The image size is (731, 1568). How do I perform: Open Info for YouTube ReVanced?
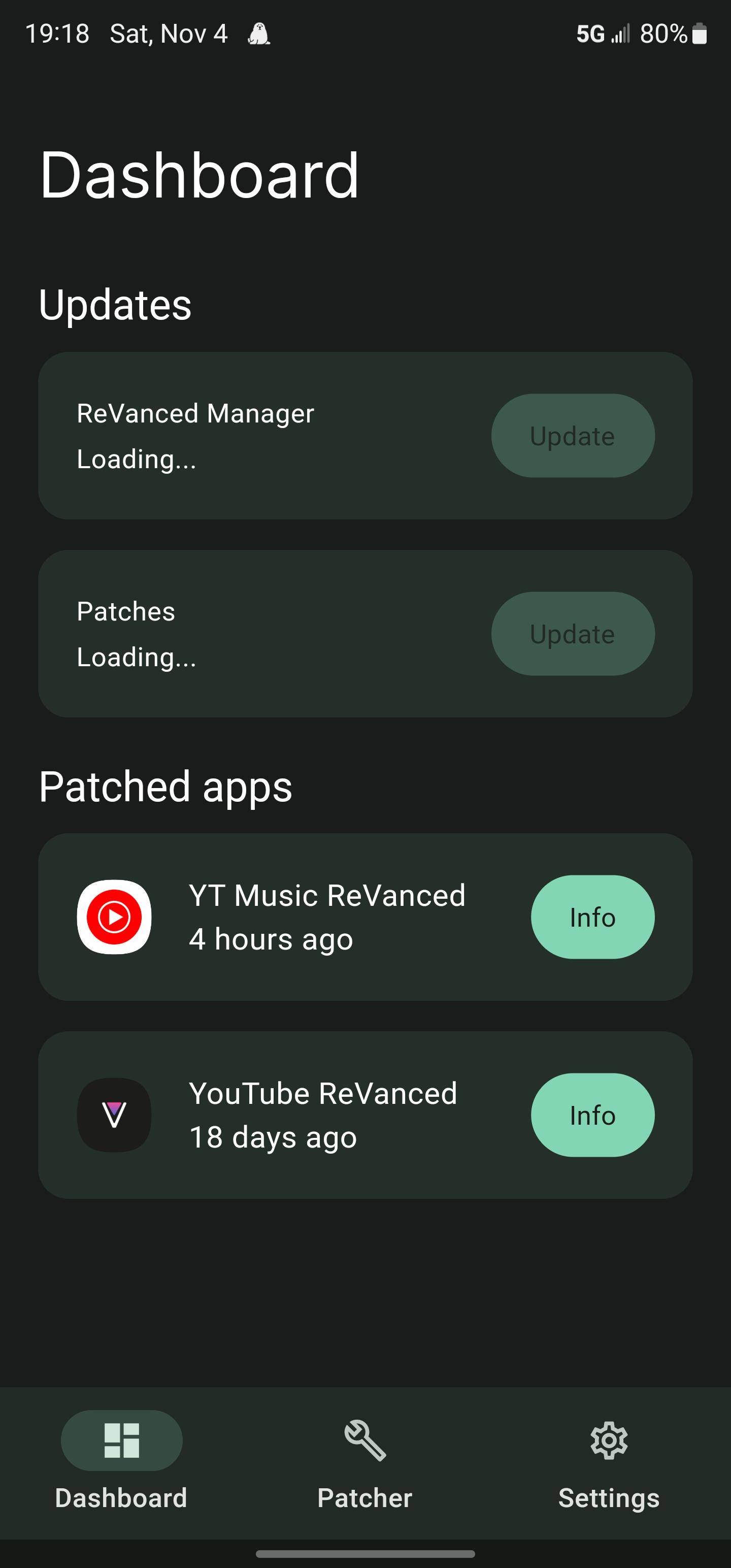592,1116
